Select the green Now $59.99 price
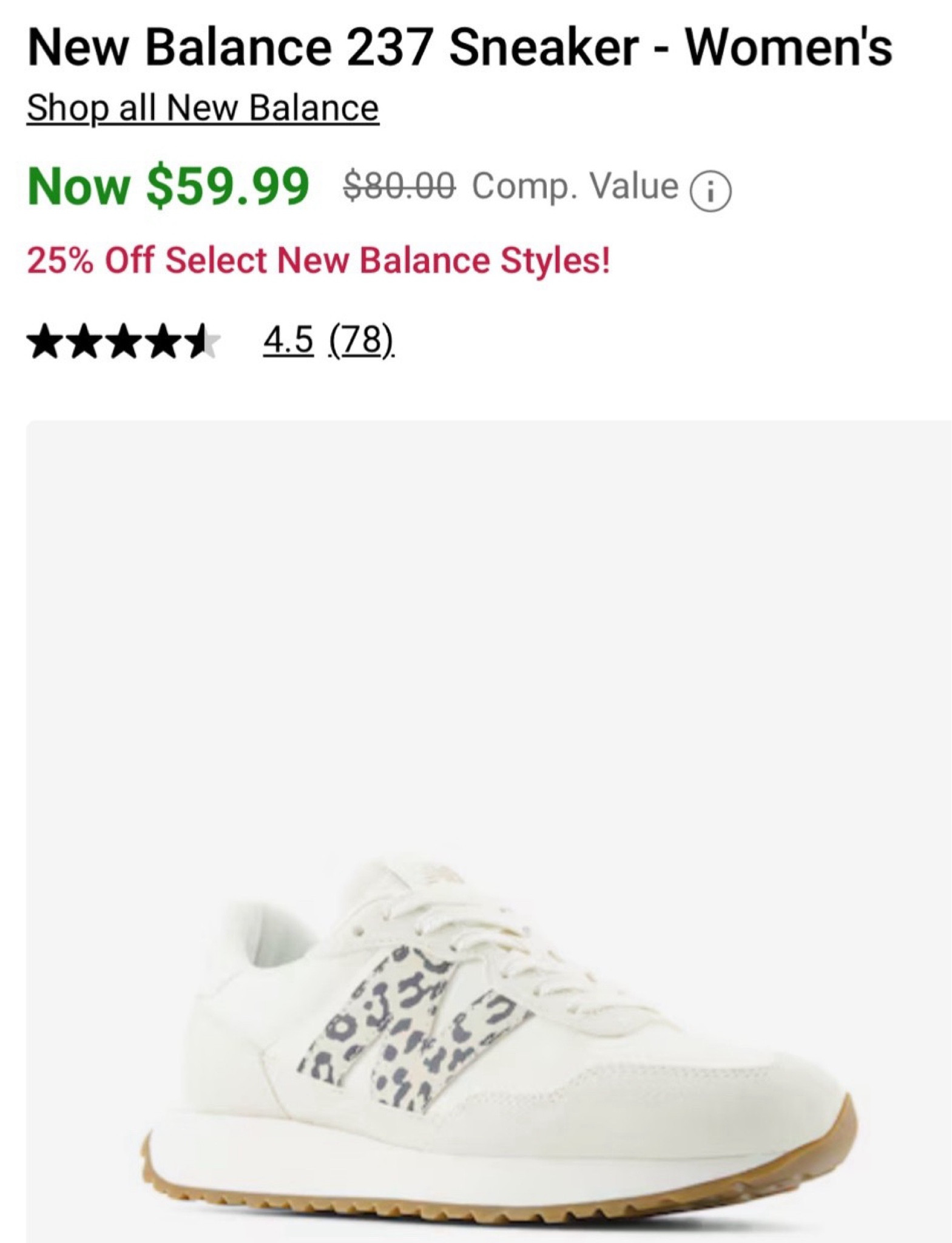The image size is (952, 1243). [170, 189]
